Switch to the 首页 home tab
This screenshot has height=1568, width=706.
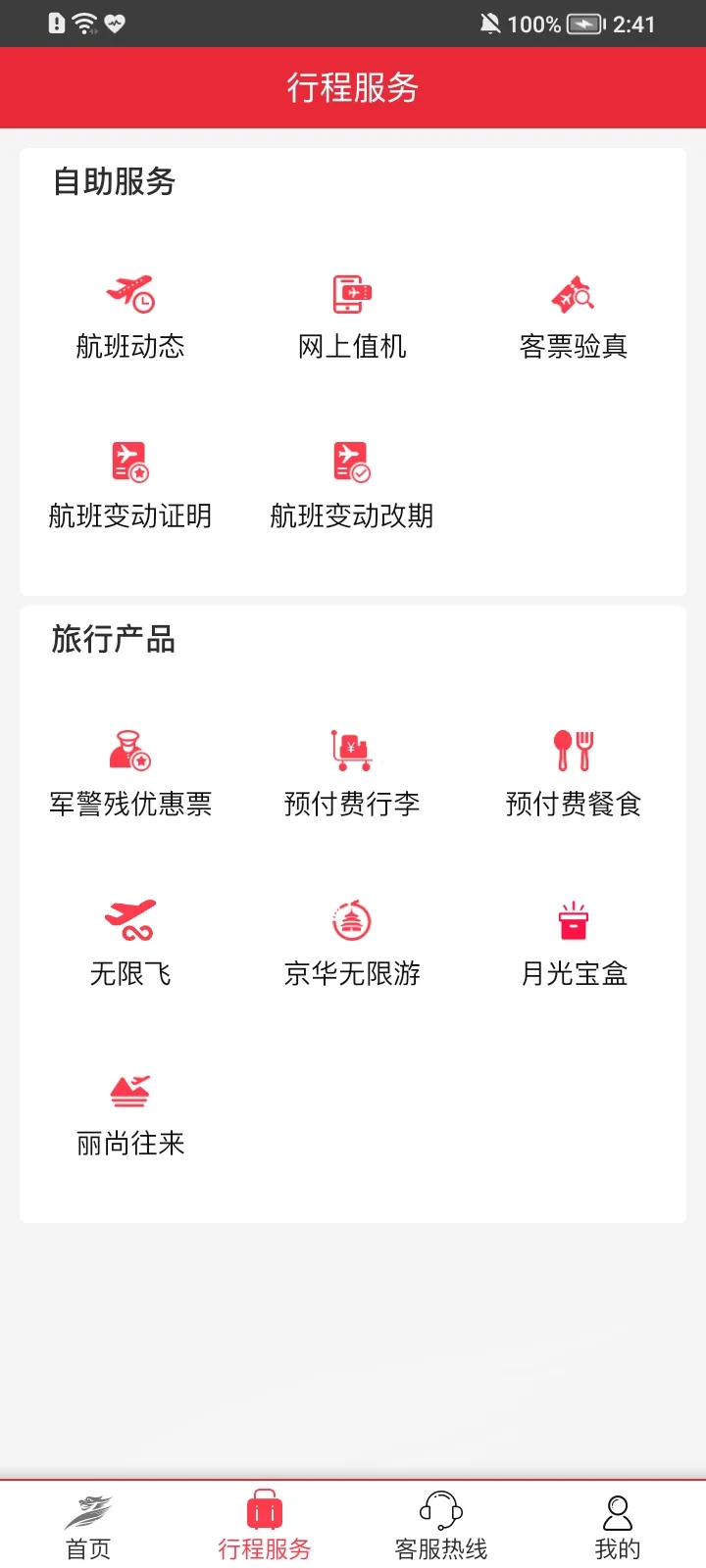pyautogui.click(x=88, y=1526)
